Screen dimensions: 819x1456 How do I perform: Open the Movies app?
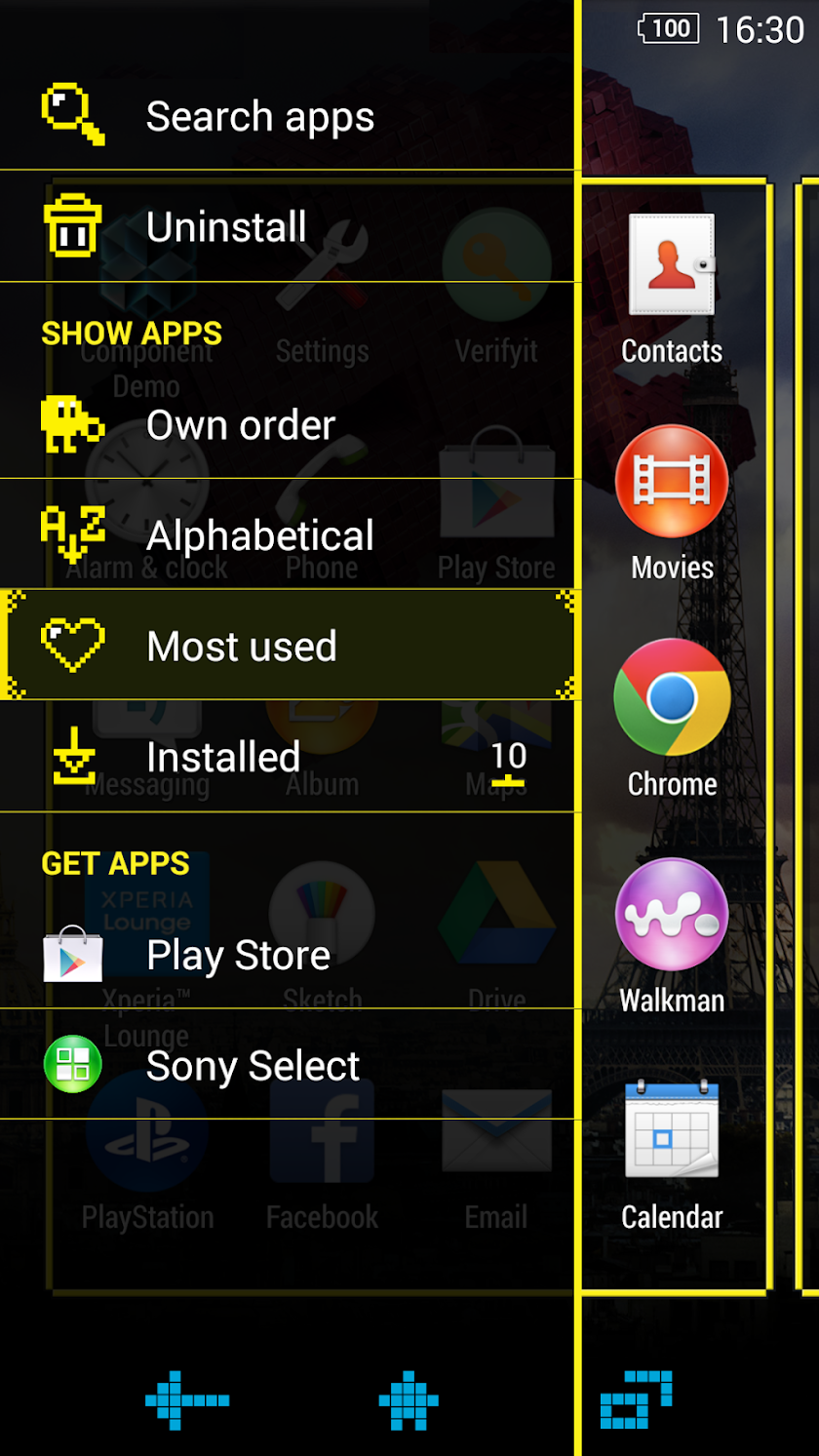(672, 503)
